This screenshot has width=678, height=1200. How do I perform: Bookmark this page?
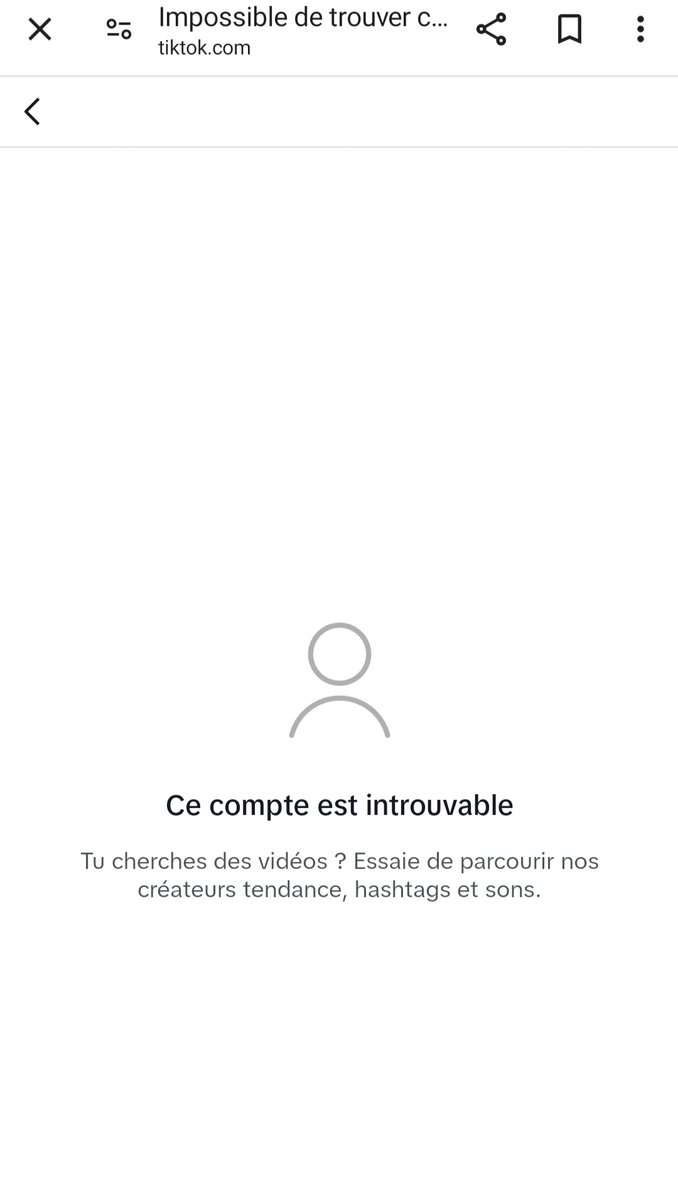569,30
